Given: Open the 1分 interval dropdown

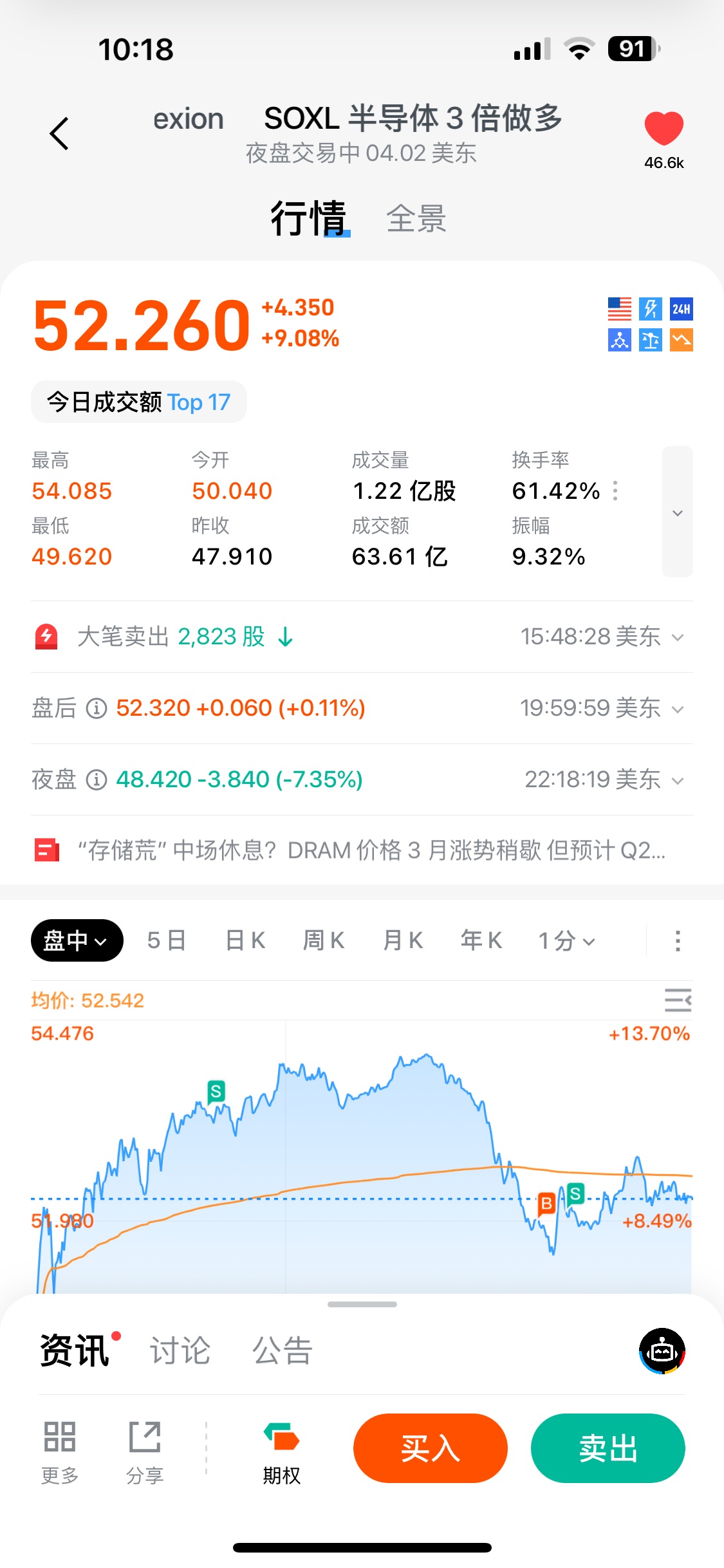Looking at the screenshot, I should (x=566, y=940).
